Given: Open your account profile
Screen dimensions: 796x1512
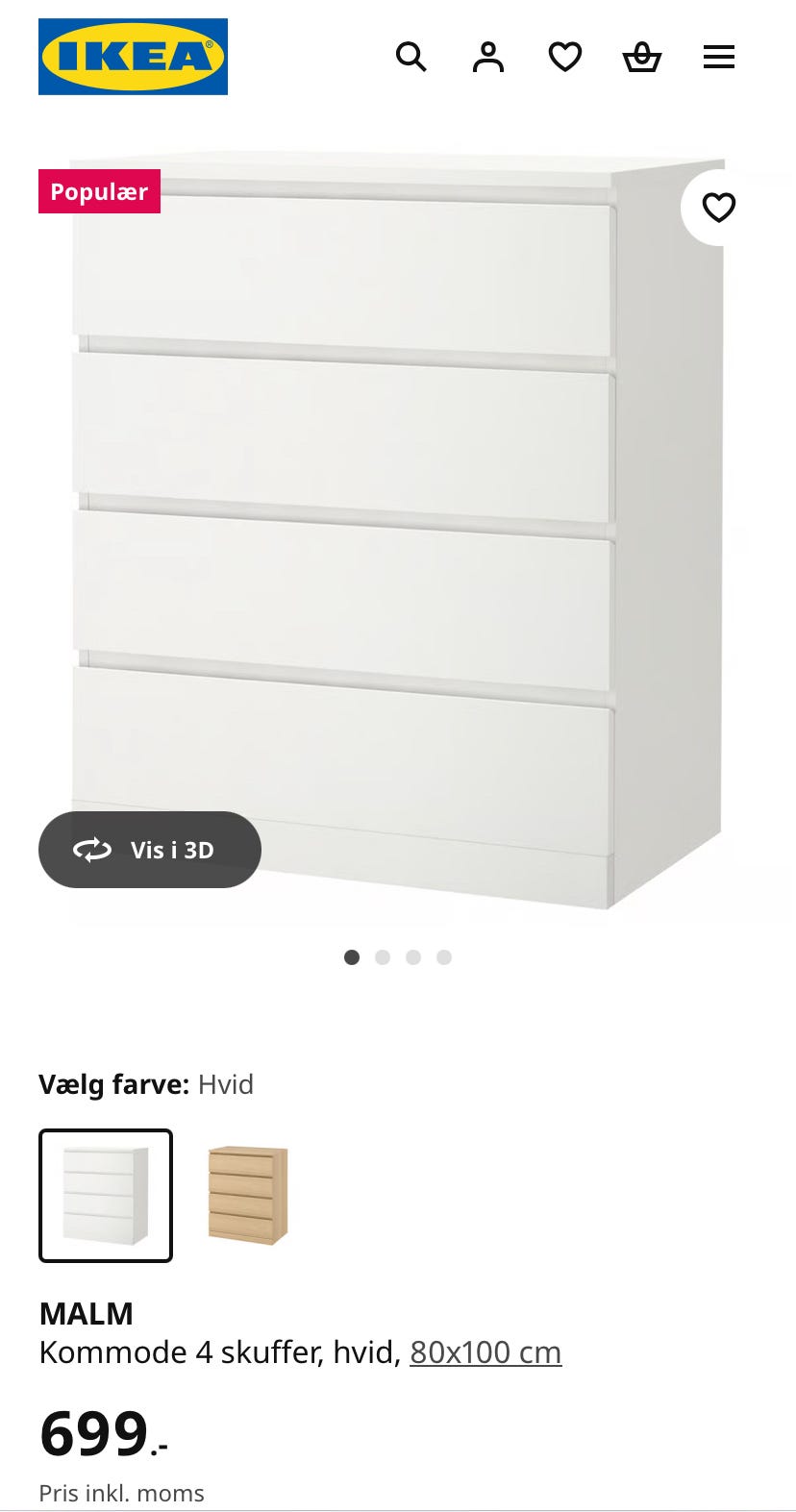Looking at the screenshot, I should [488, 57].
